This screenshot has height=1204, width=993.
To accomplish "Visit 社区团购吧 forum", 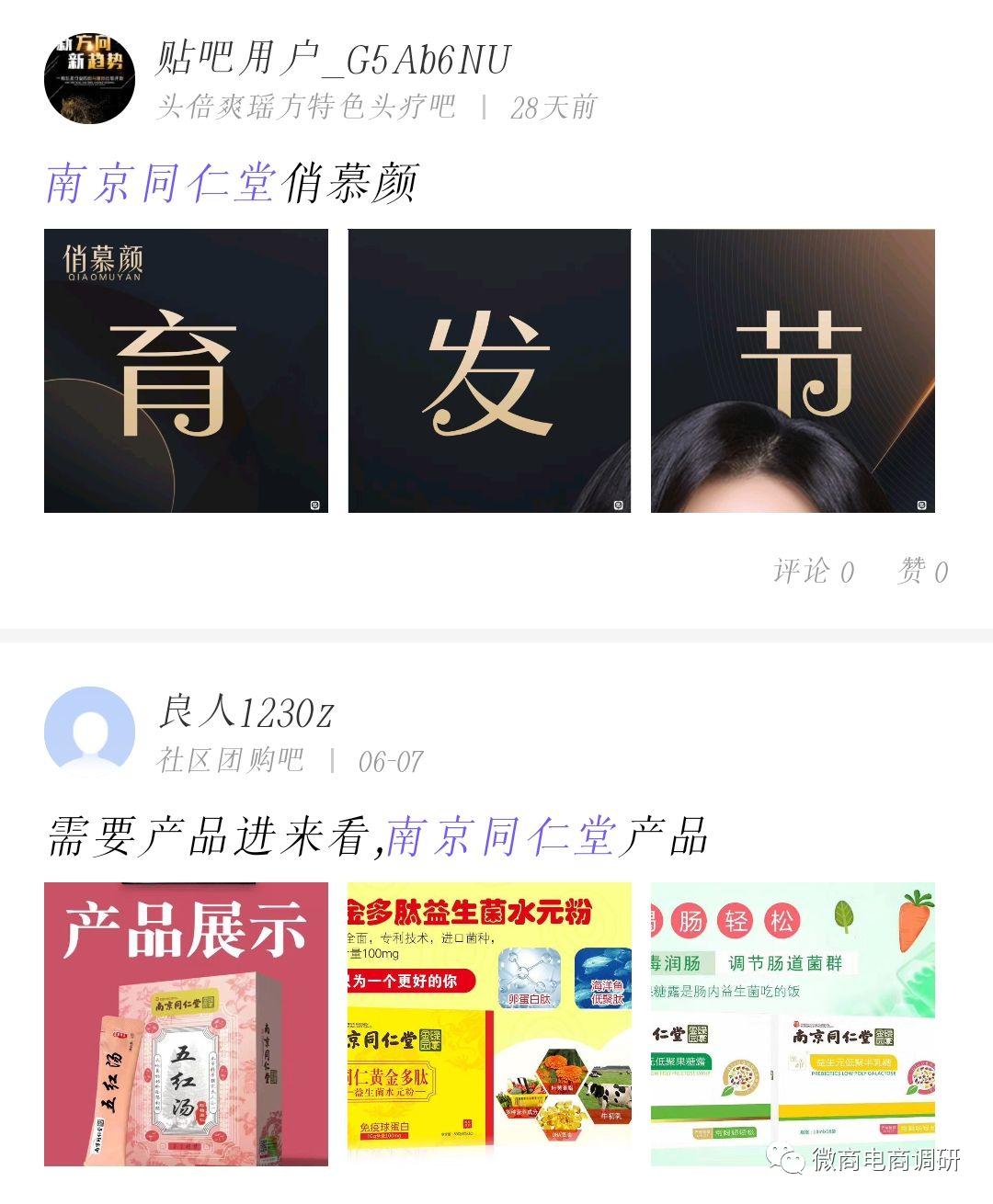I will tap(230, 761).
